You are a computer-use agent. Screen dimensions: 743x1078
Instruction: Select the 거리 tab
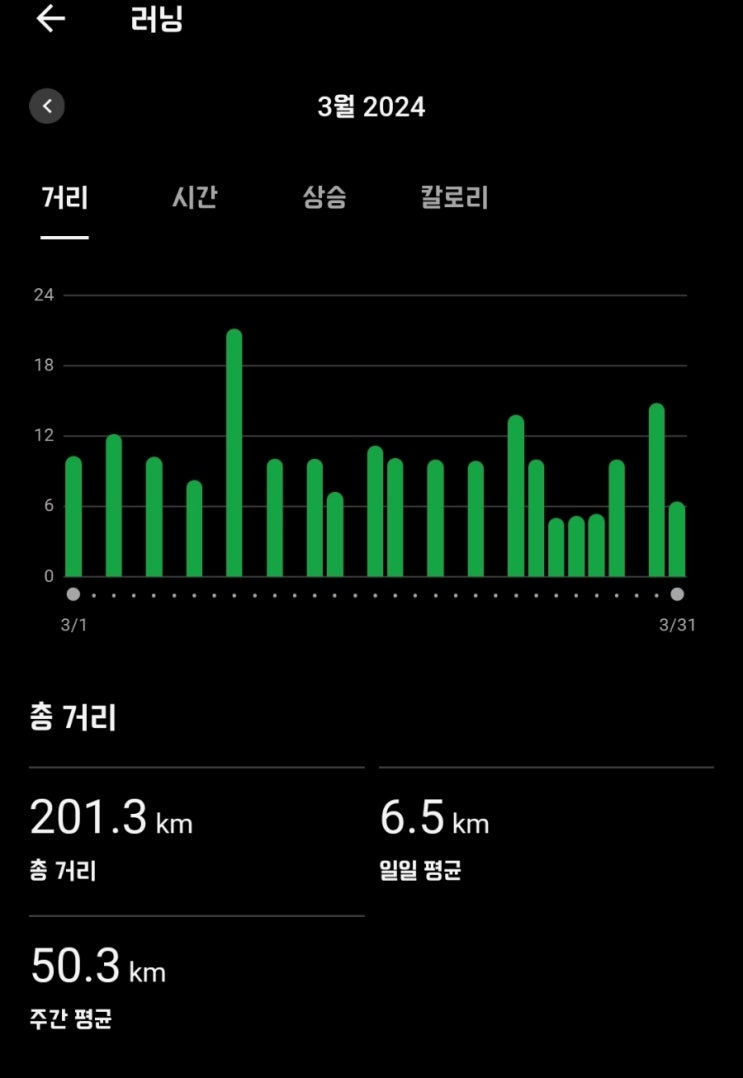tap(65, 198)
